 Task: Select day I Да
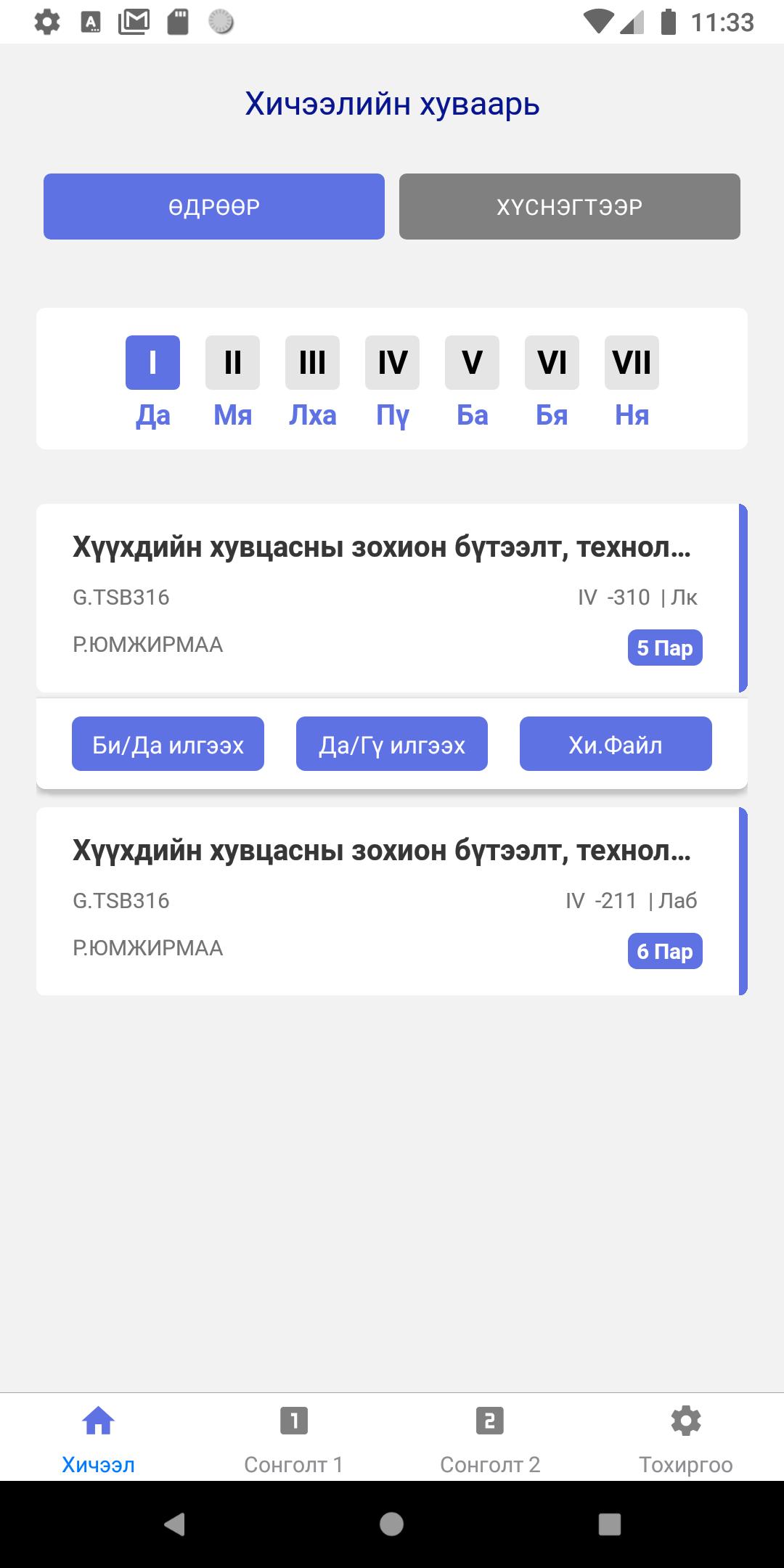pos(152,363)
